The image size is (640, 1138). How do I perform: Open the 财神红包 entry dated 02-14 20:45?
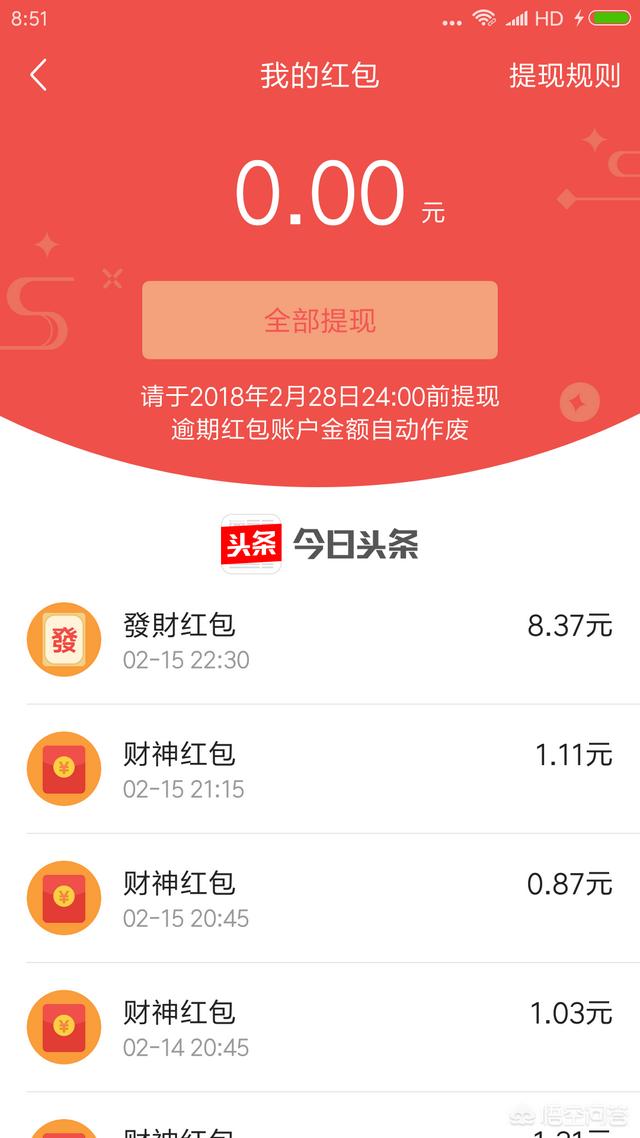320,1027
